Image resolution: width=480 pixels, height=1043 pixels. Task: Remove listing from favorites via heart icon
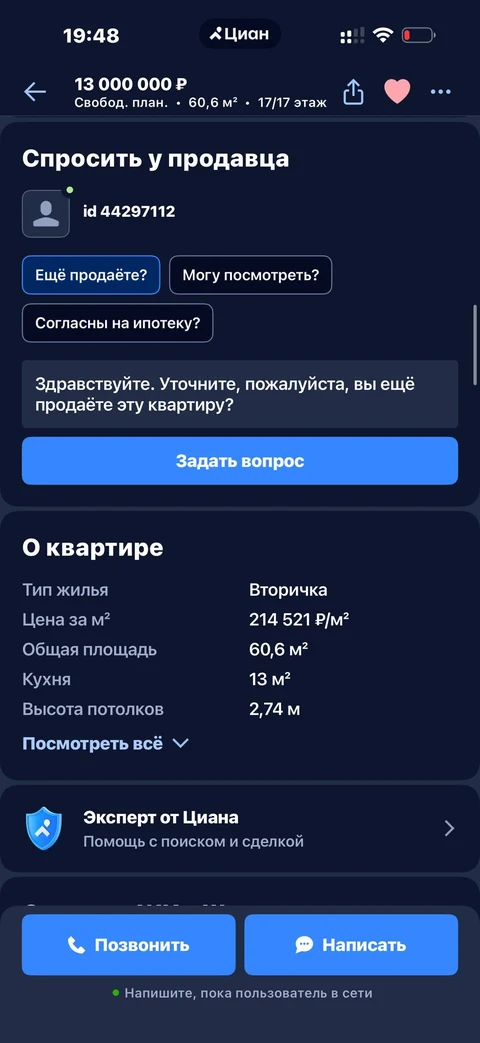click(398, 92)
